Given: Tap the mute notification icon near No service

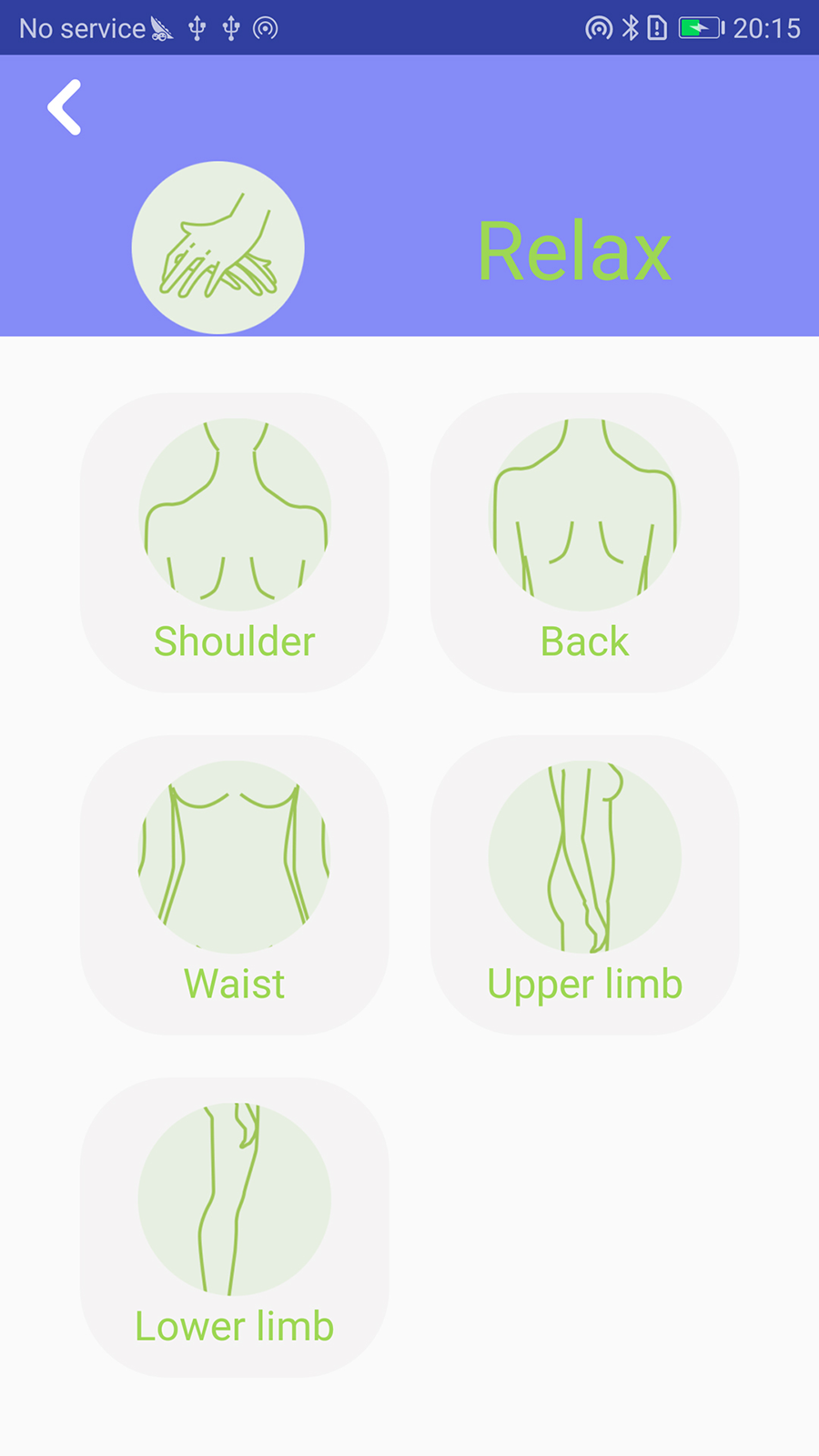Looking at the screenshot, I should pos(160,27).
